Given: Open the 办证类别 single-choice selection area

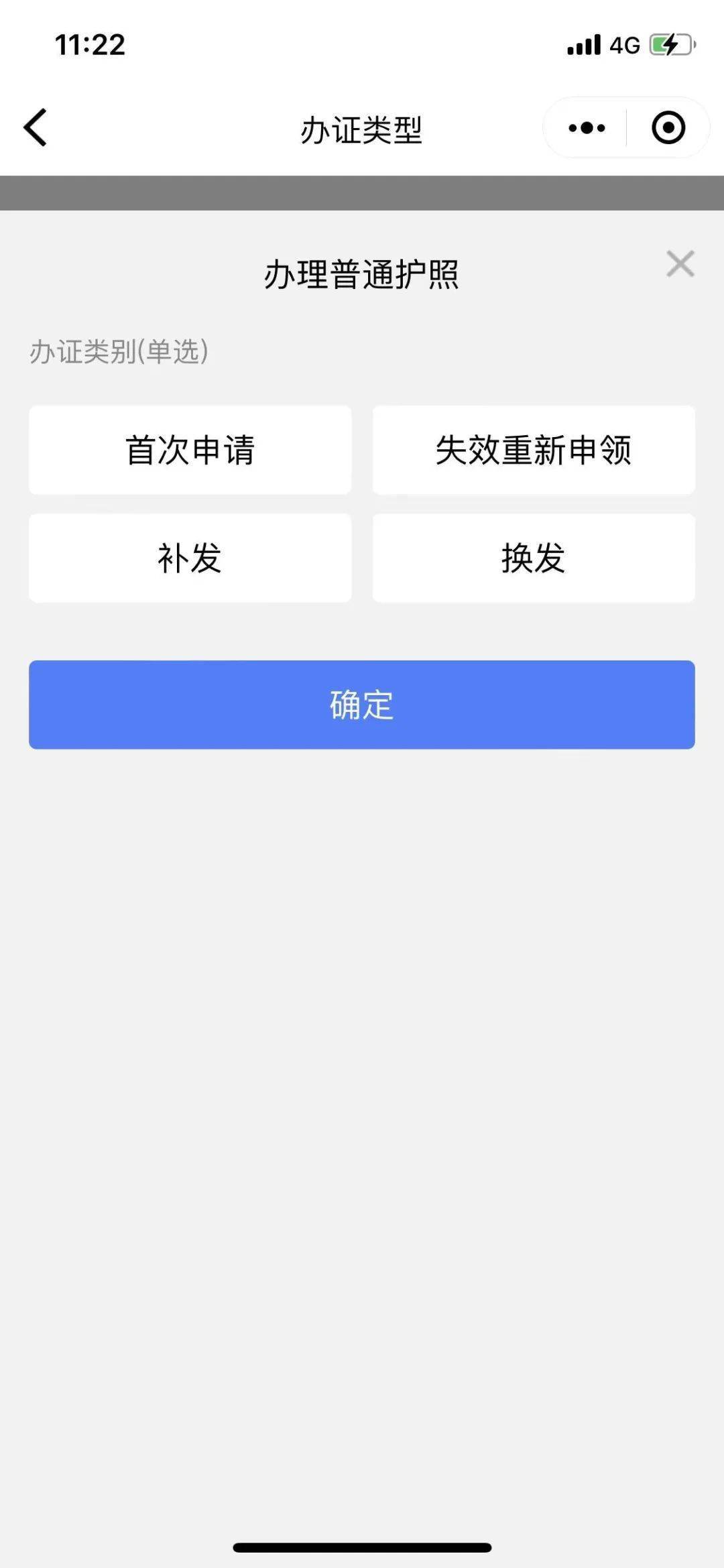Looking at the screenshot, I should point(362,503).
